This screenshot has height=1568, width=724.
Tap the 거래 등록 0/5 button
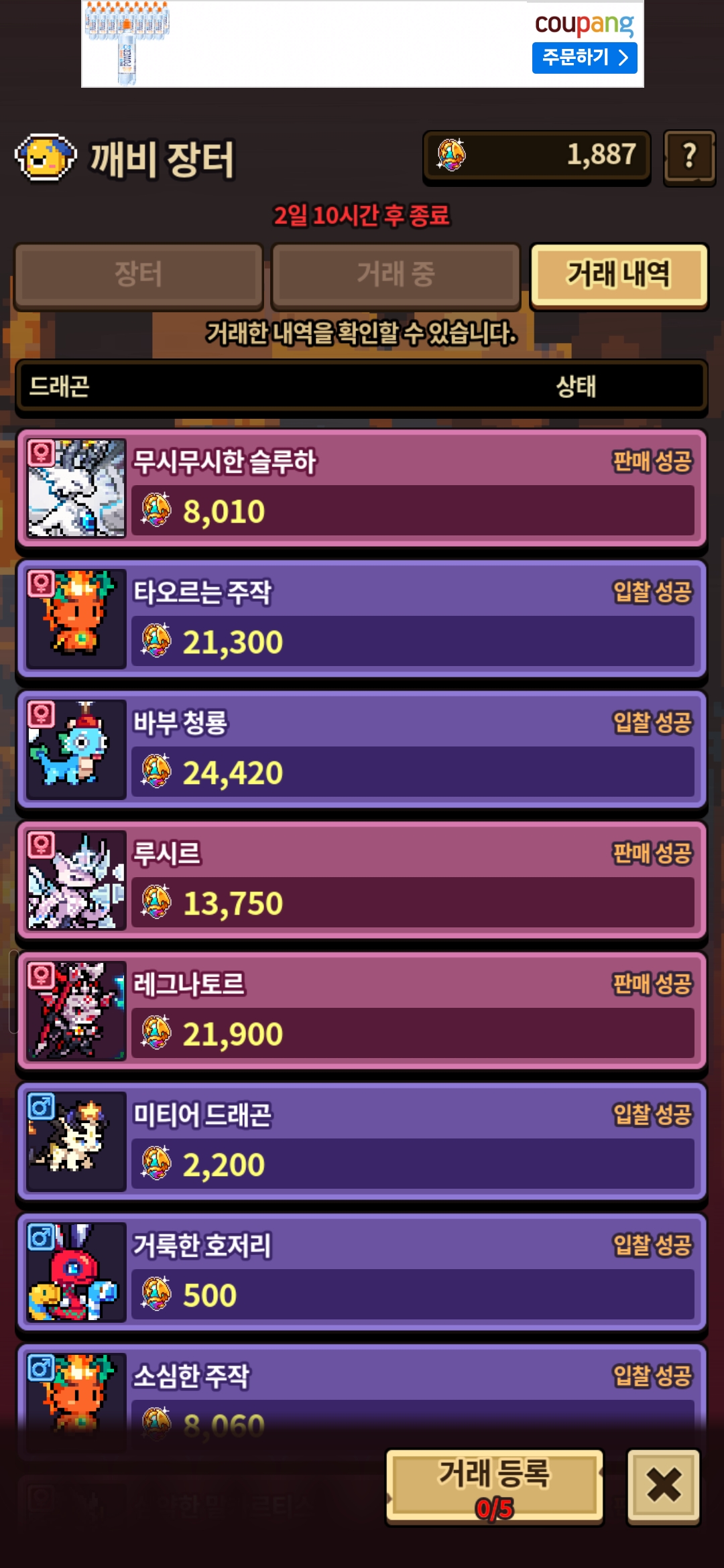(495, 1488)
